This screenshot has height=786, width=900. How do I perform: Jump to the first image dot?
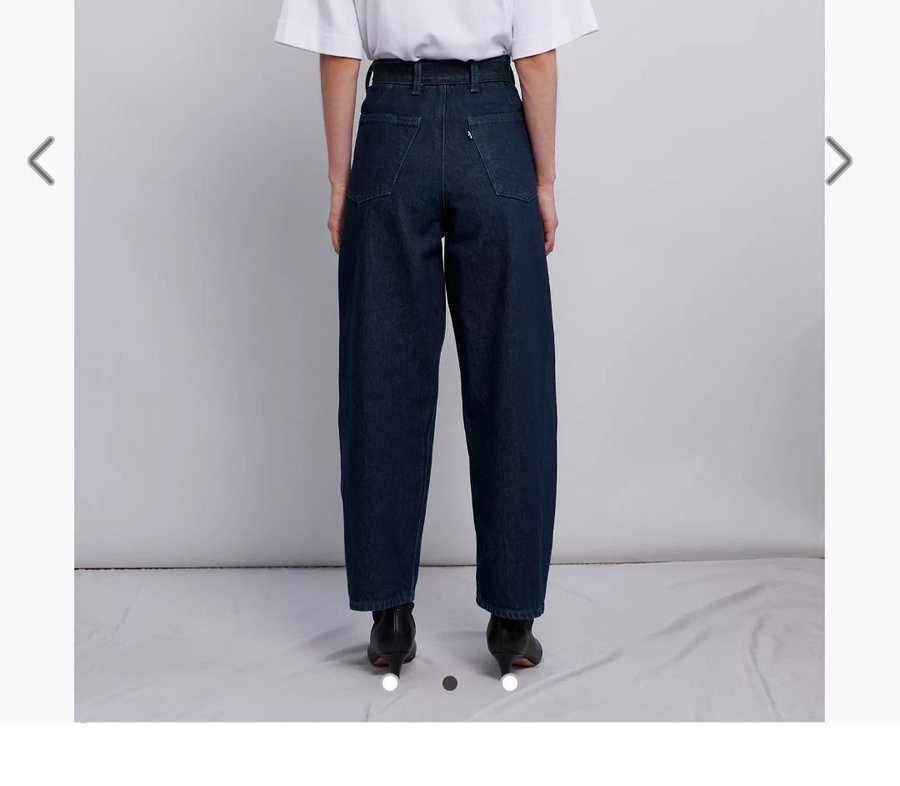390,683
